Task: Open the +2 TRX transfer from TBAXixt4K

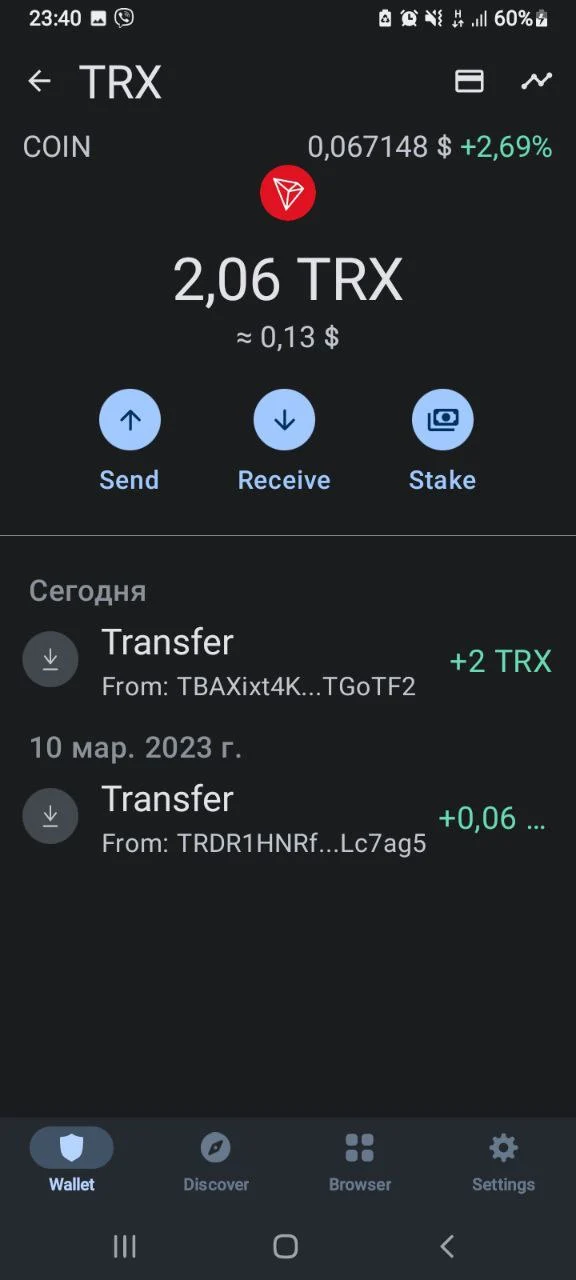Action: pos(288,660)
